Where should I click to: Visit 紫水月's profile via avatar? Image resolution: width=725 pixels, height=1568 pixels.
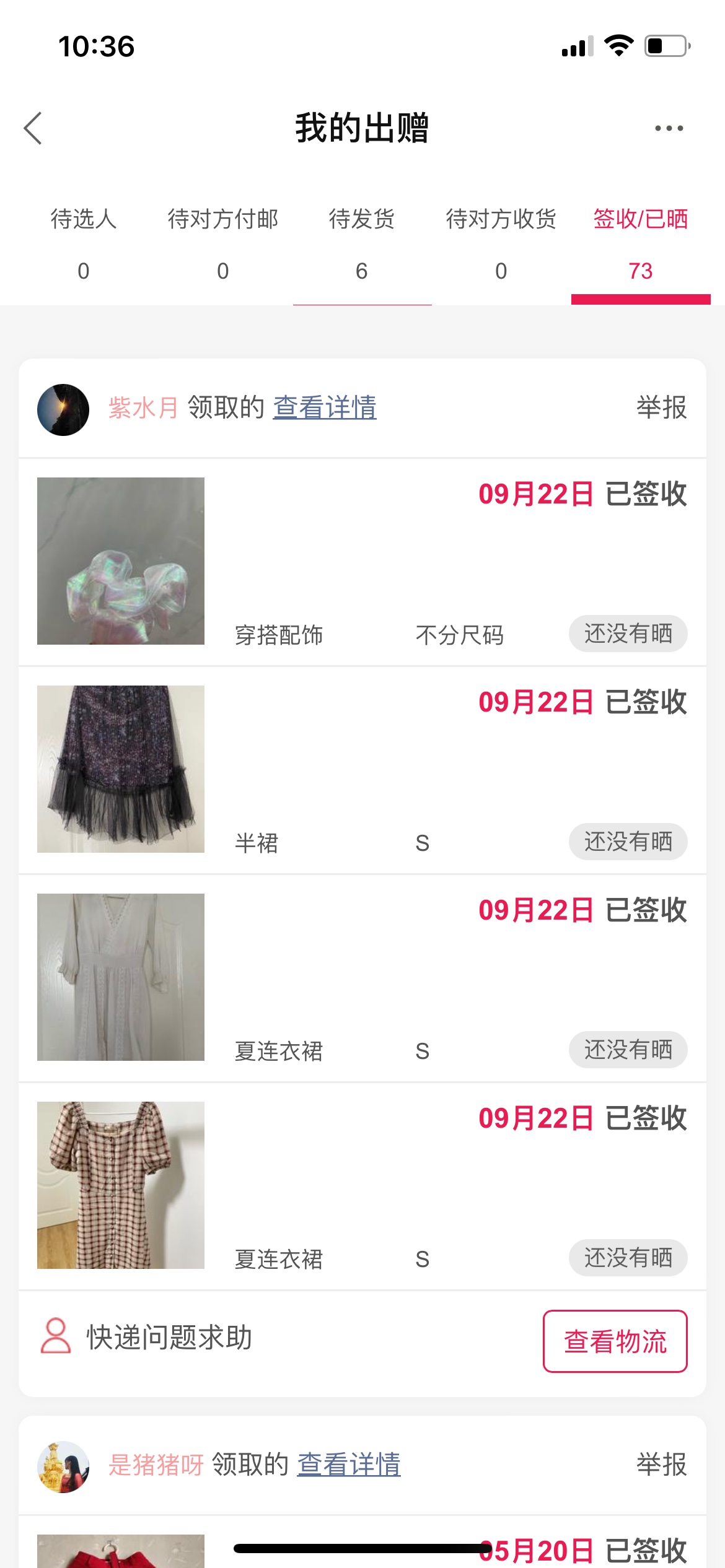tap(63, 409)
